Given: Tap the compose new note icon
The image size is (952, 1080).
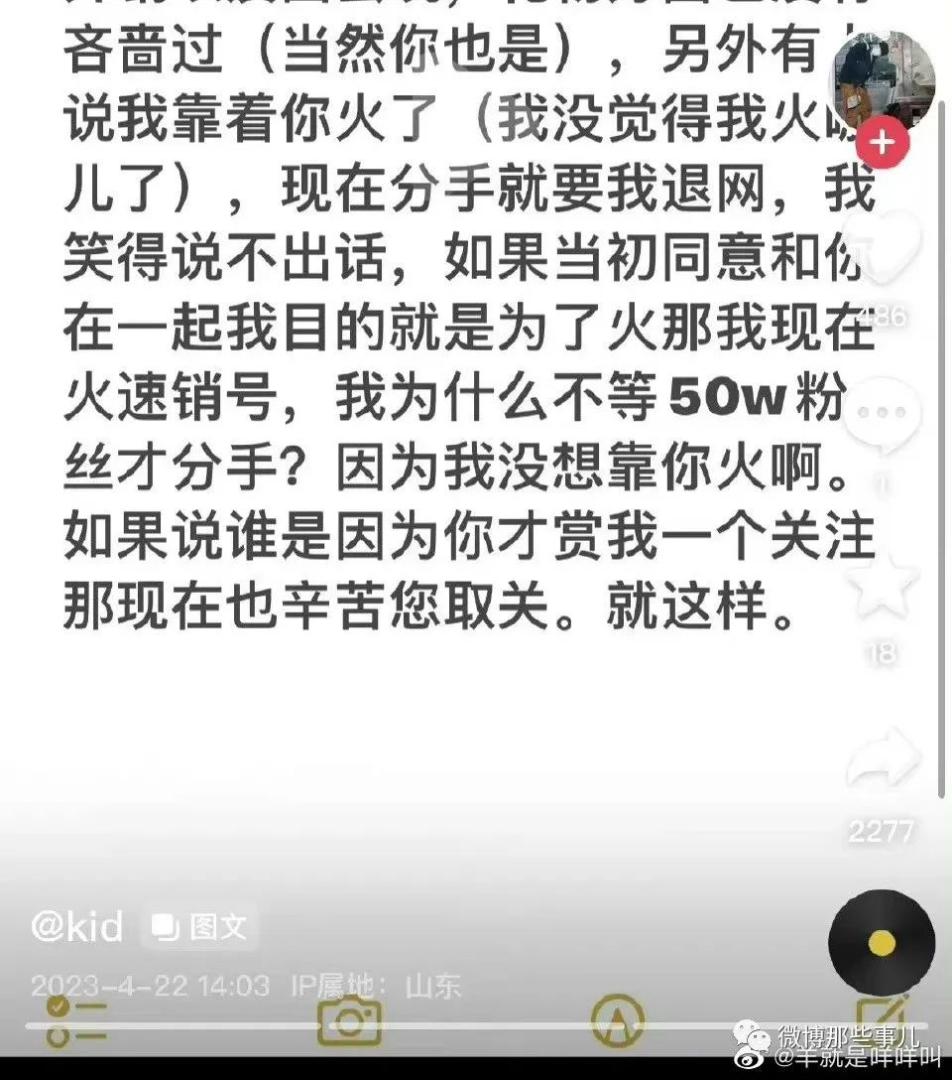Looking at the screenshot, I should (881, 1018).
